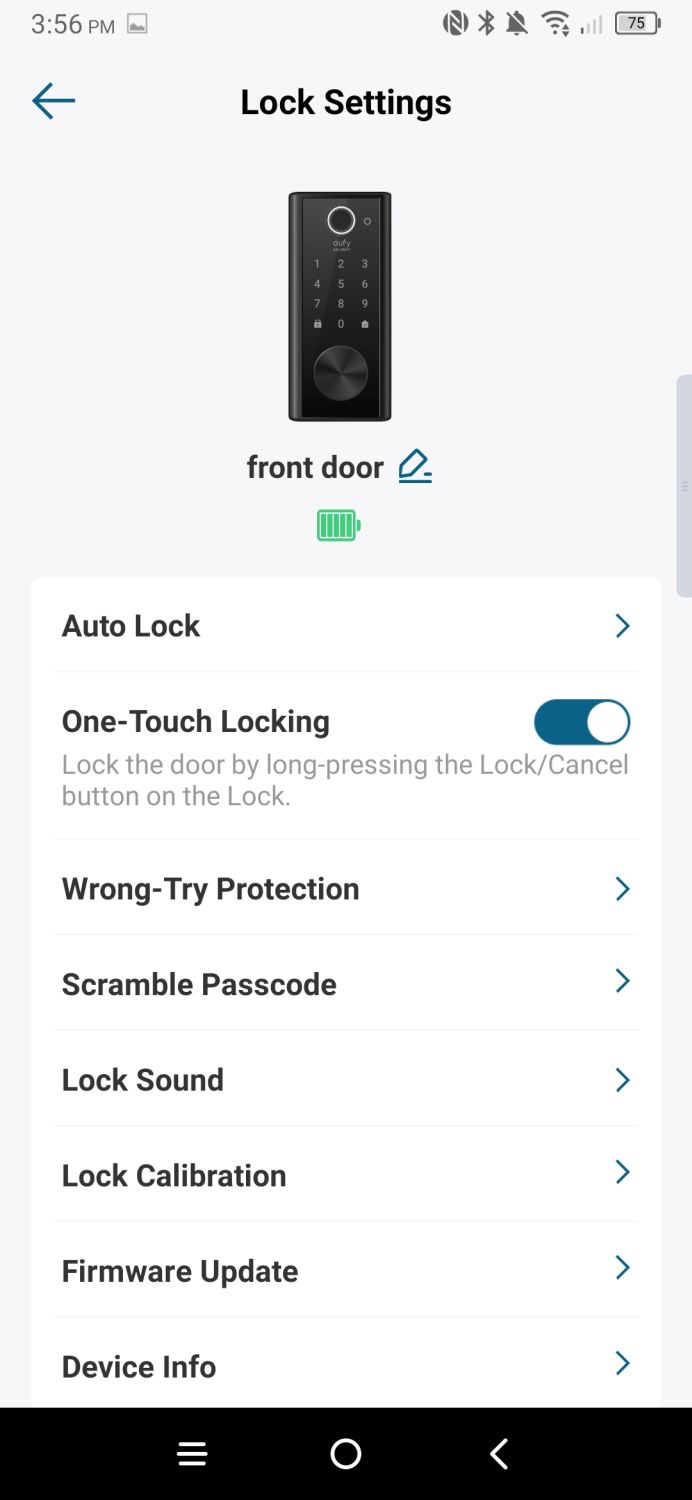Screen dimensions: 692x1500
Task: Go back using the top-left arrow
Action: click(x=54, y=101)
